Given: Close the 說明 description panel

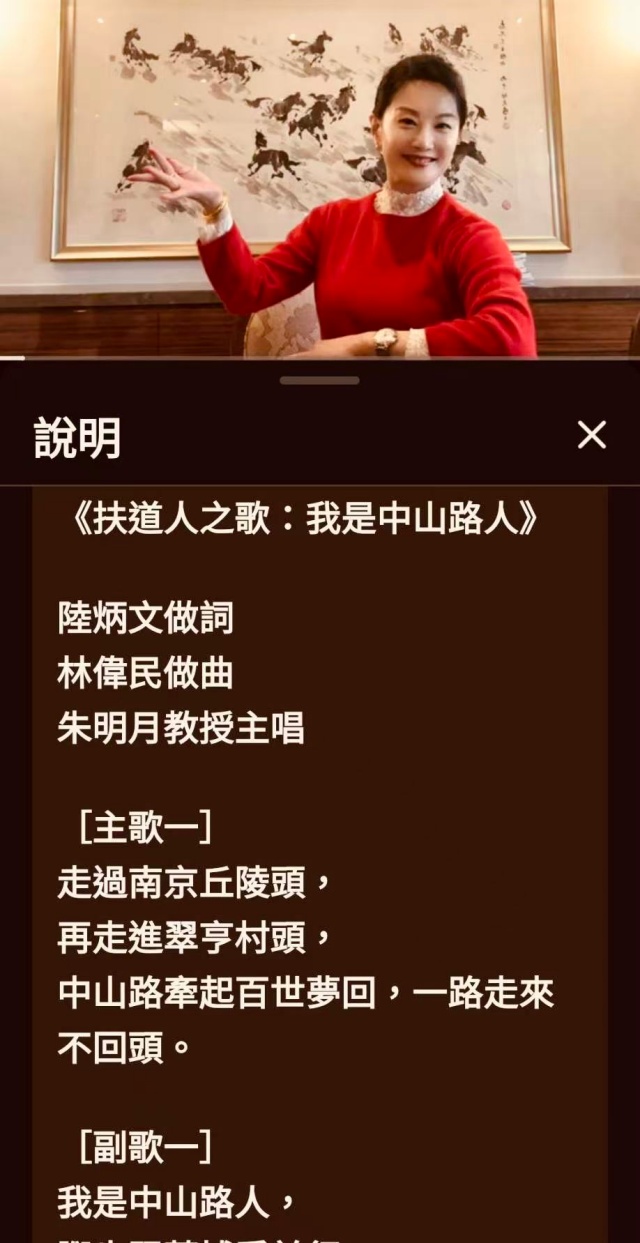Looking at the screenshot, I should (x=592, y=435).
